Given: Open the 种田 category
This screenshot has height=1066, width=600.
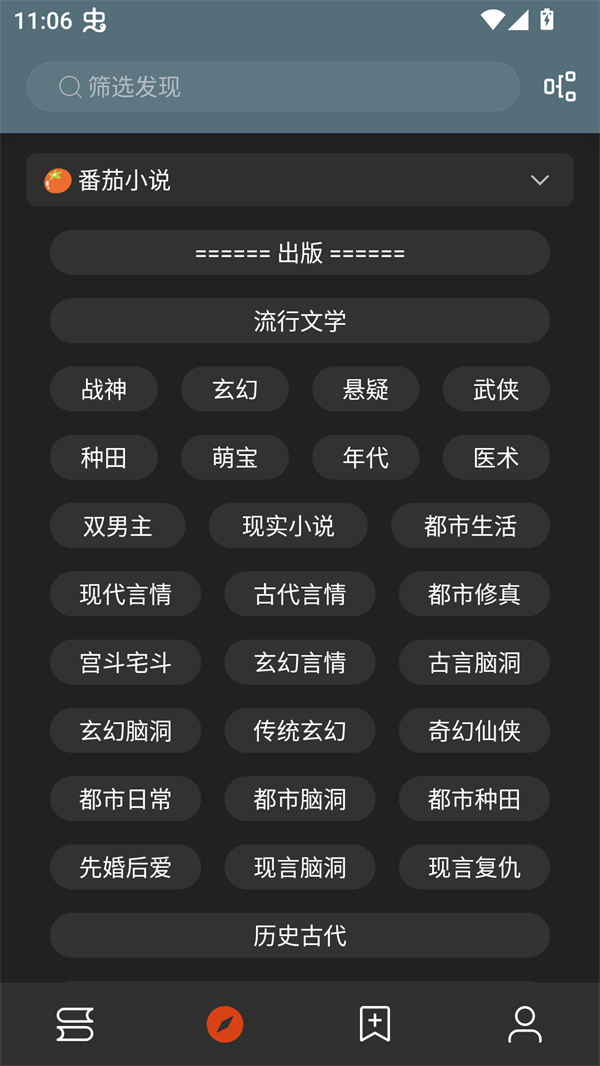Looking at the screenshot, I should click(x=104, y=458).
